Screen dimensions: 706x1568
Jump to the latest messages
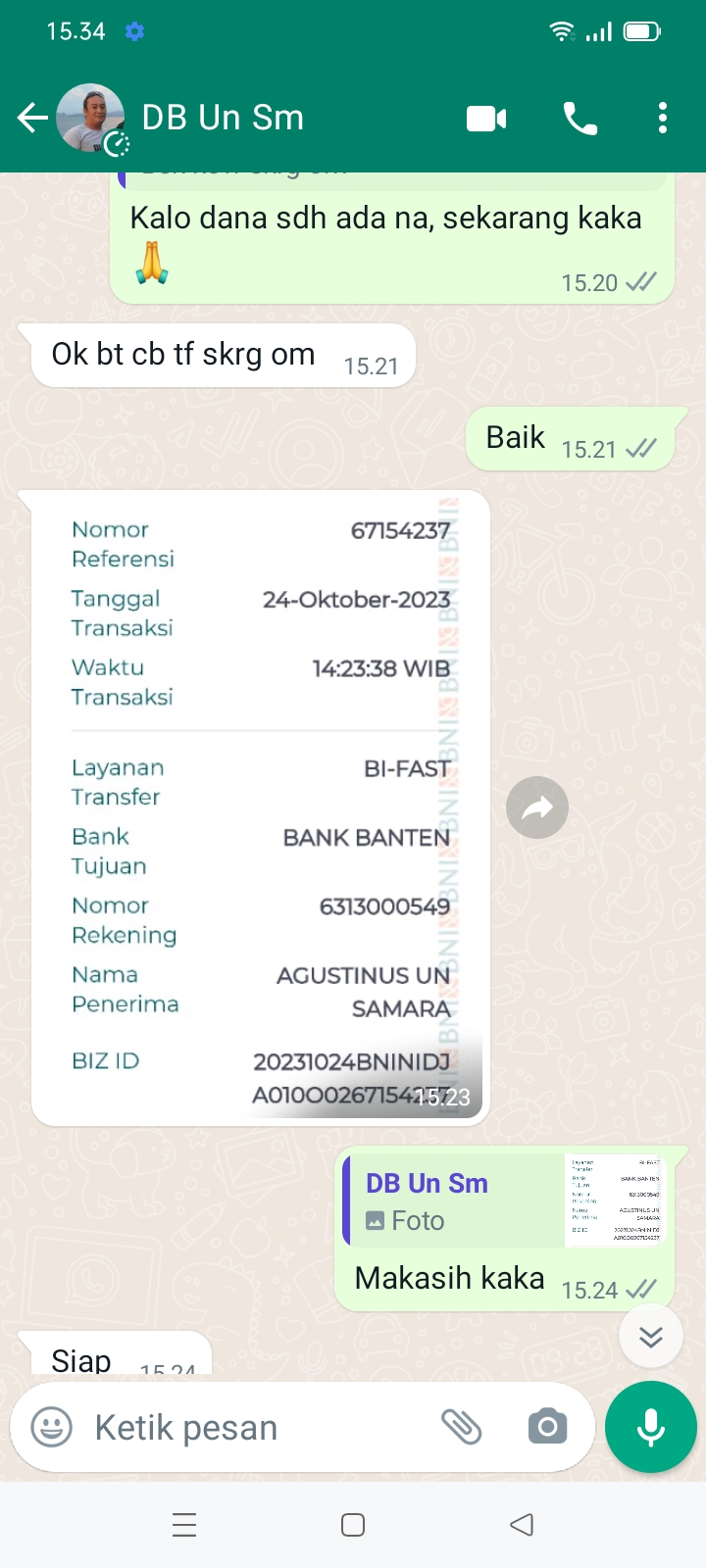(x=651, y=1337)
